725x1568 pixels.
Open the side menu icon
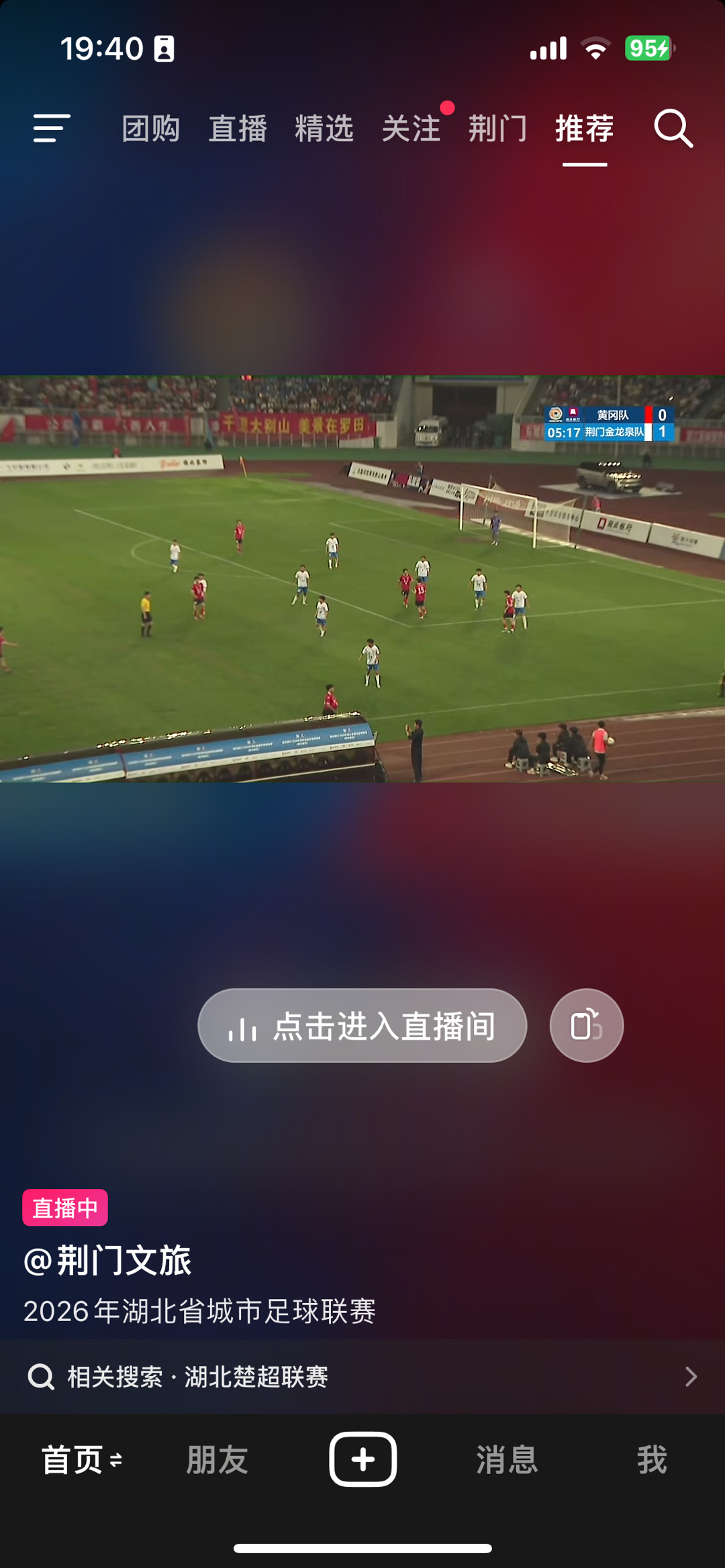pos(52,128)
